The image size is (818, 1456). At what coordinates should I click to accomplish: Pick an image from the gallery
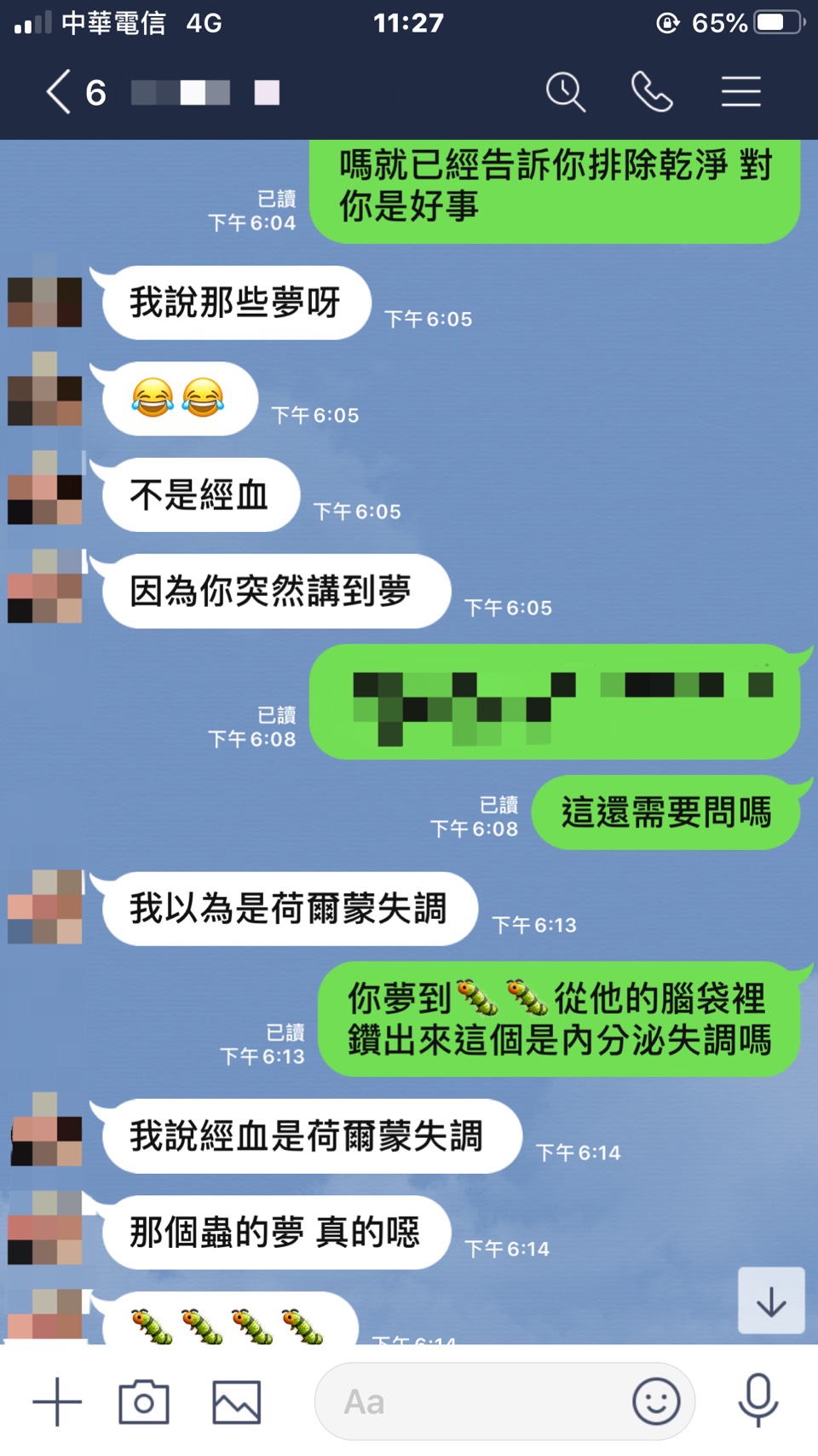(x=236, y=1401)
